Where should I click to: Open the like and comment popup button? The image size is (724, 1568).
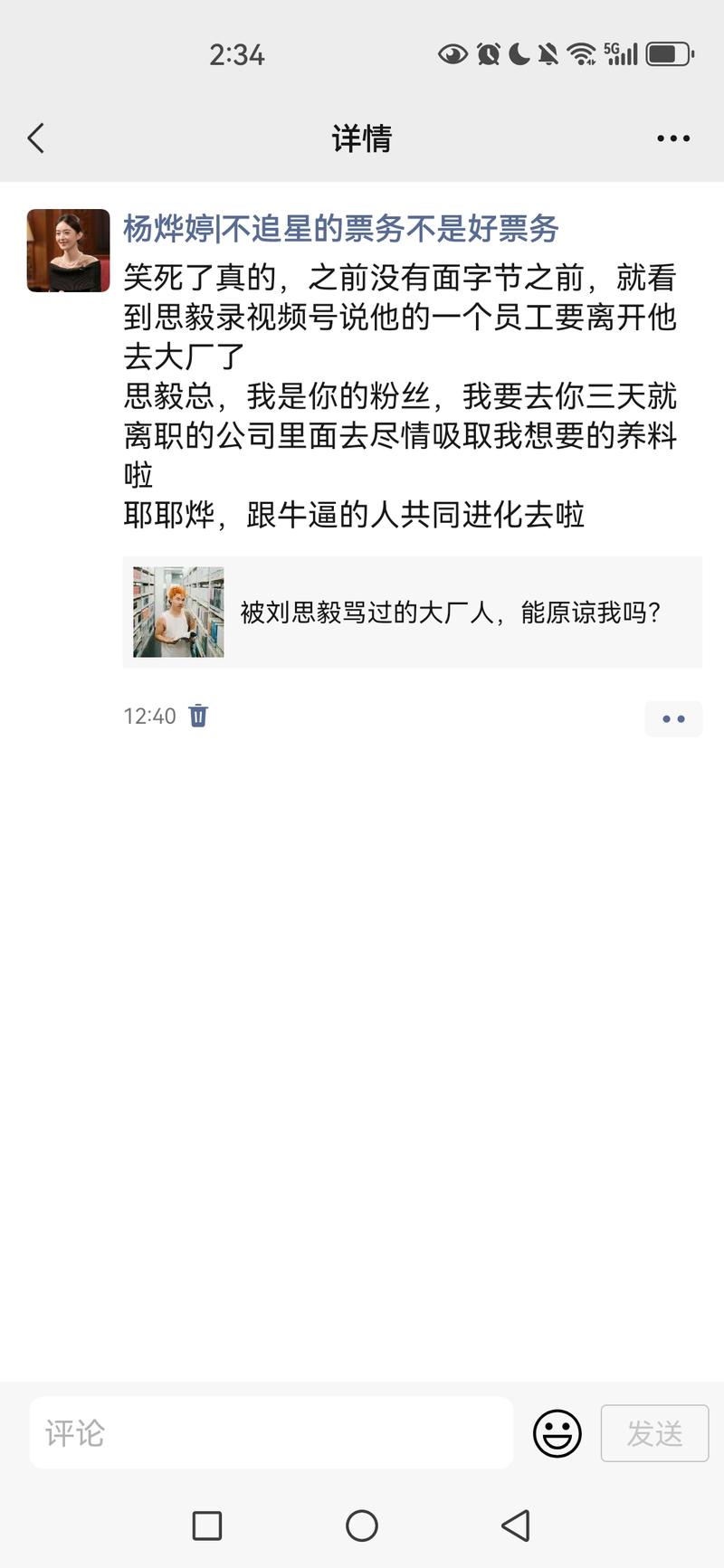pos(673,718)
